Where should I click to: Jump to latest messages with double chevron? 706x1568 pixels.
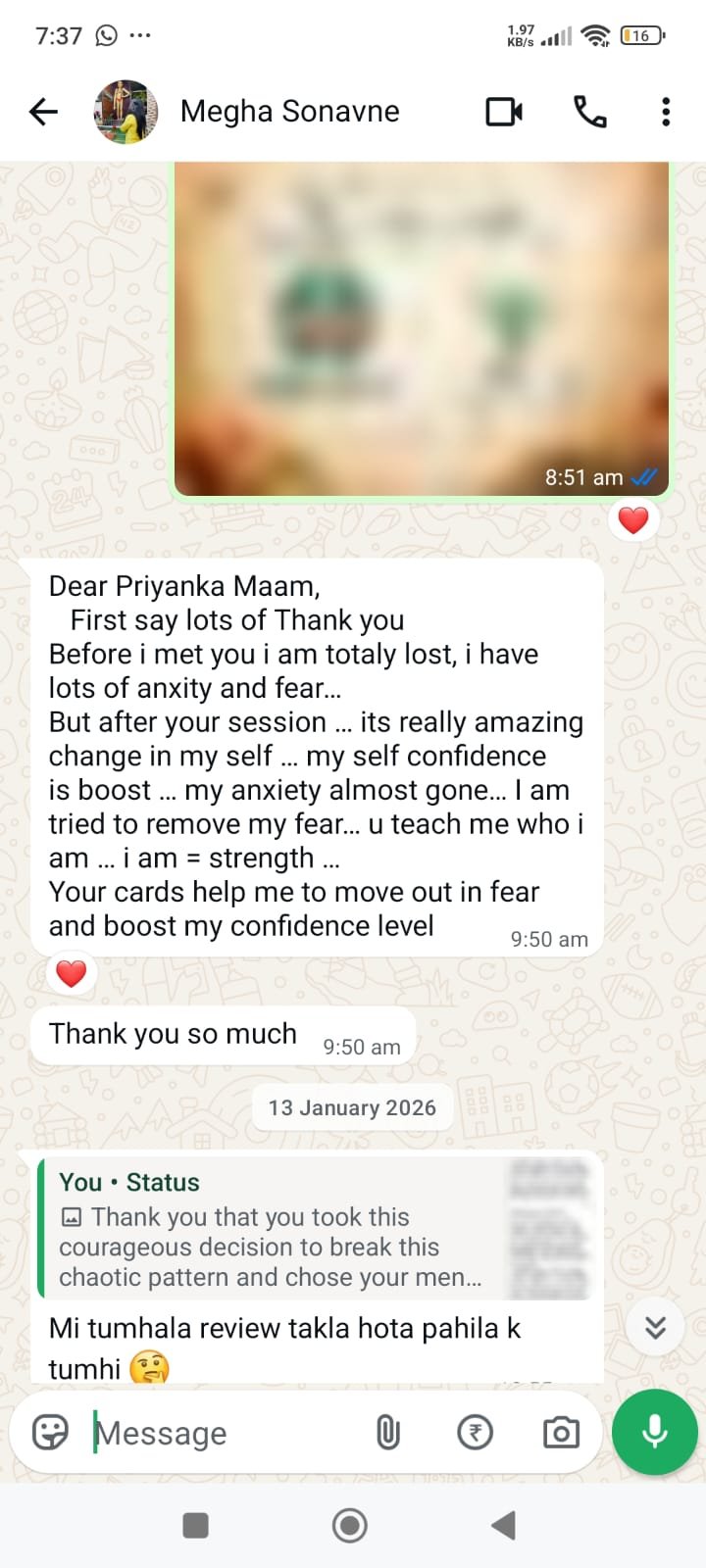[655, 1326]
